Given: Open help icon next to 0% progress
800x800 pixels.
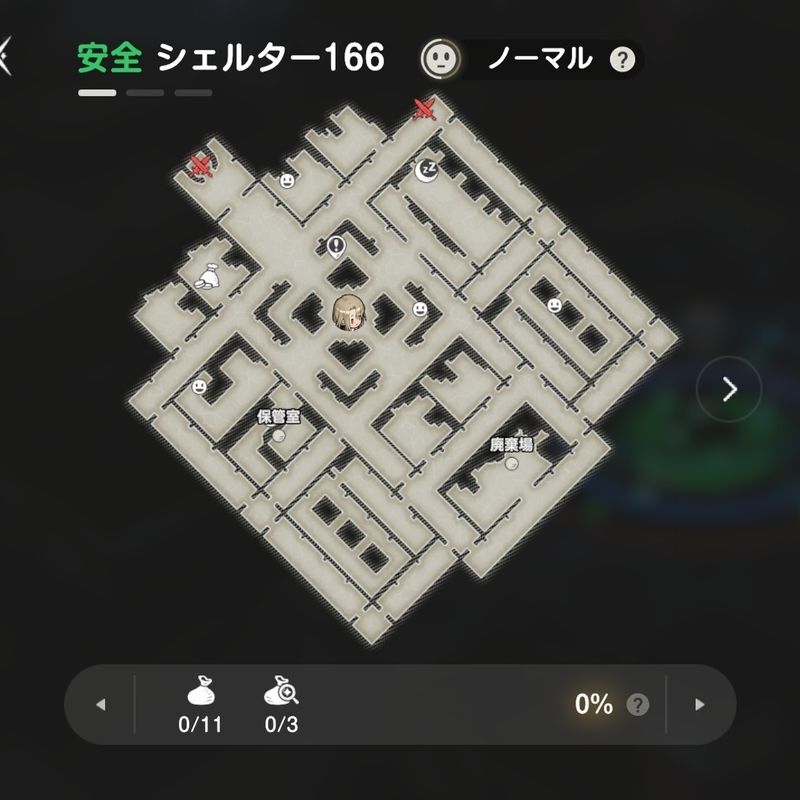Looking at the screenshot, I should point(637,704).
